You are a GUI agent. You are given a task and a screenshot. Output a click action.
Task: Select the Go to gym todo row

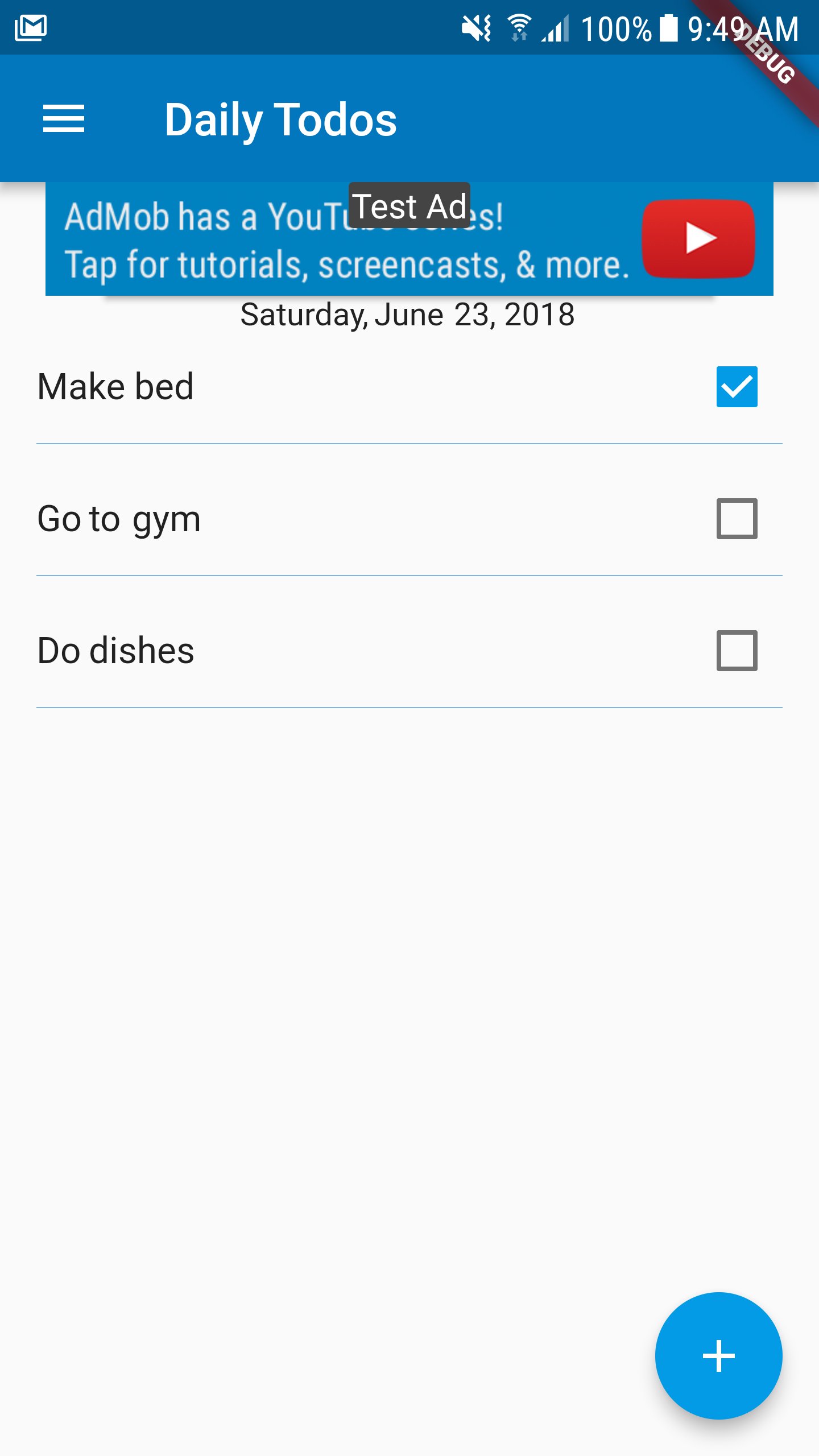227,519
